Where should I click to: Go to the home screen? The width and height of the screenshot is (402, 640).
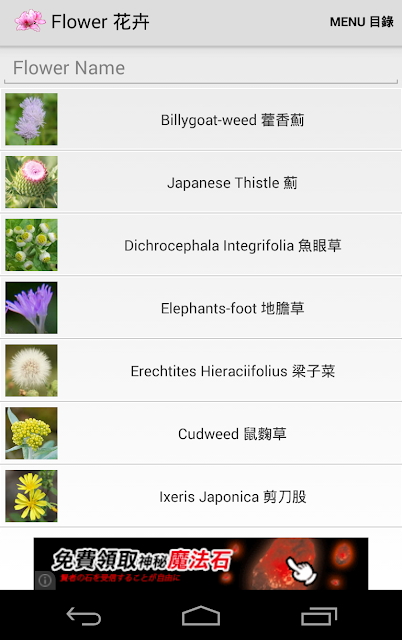pos(201,616)
